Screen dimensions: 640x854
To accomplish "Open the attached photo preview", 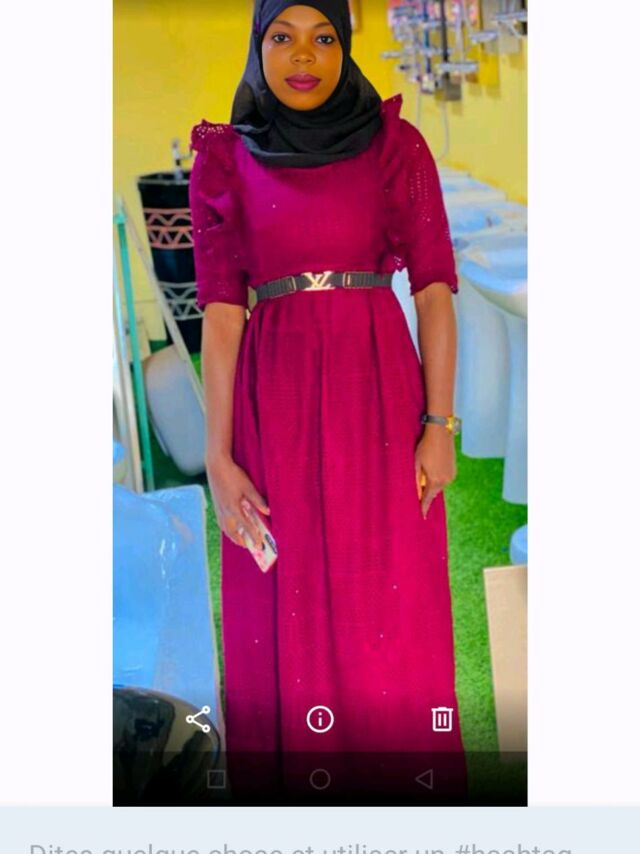I will (320, 380).
